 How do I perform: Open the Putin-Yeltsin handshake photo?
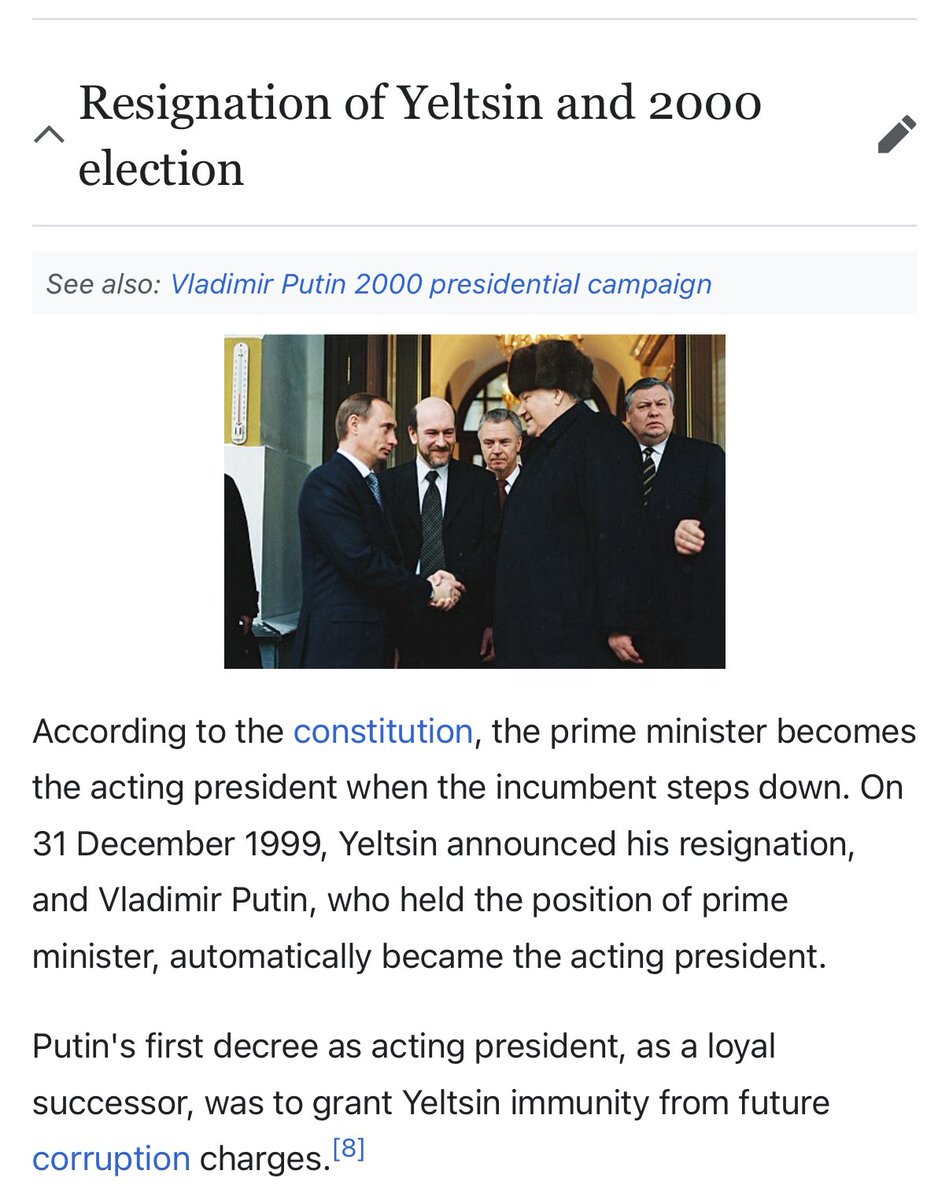coord(474,501)
